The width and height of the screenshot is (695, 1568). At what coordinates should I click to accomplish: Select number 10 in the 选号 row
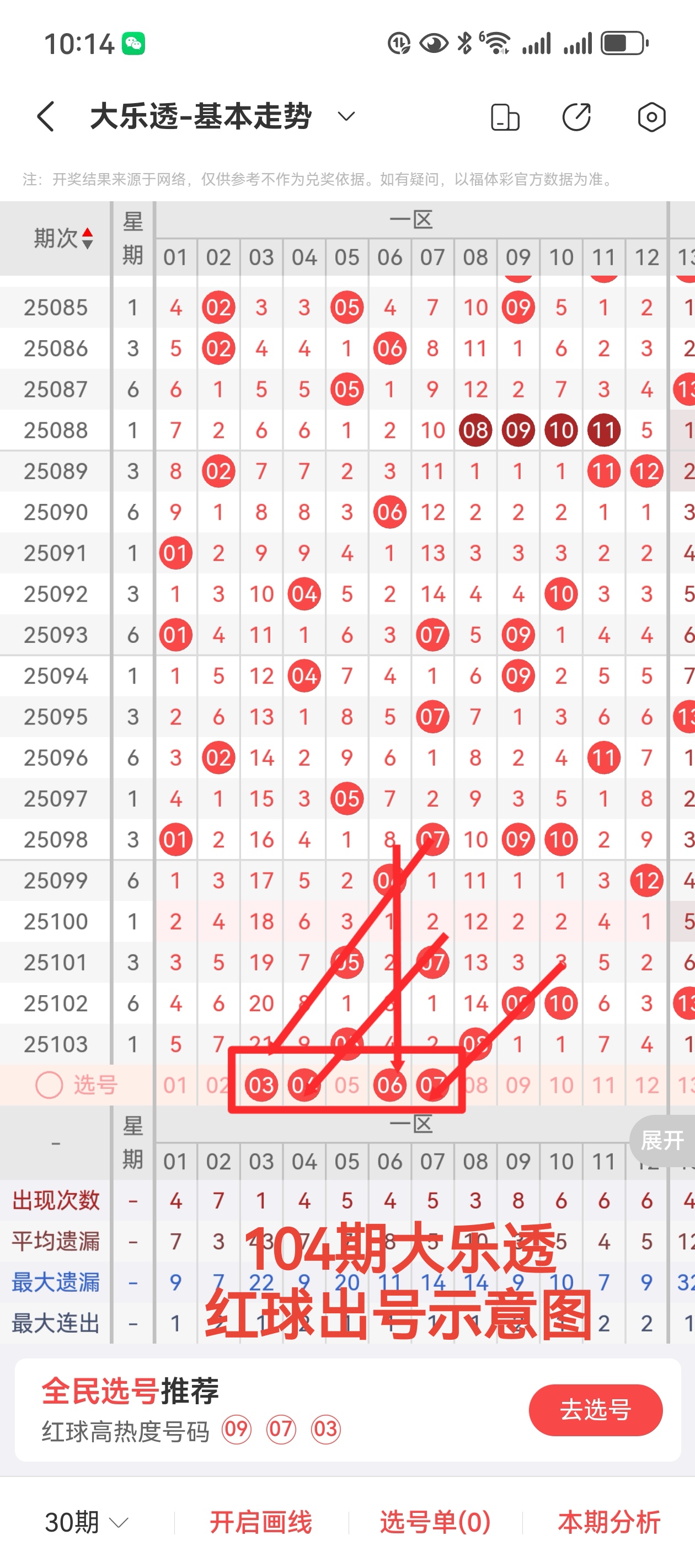[561, 1084]
